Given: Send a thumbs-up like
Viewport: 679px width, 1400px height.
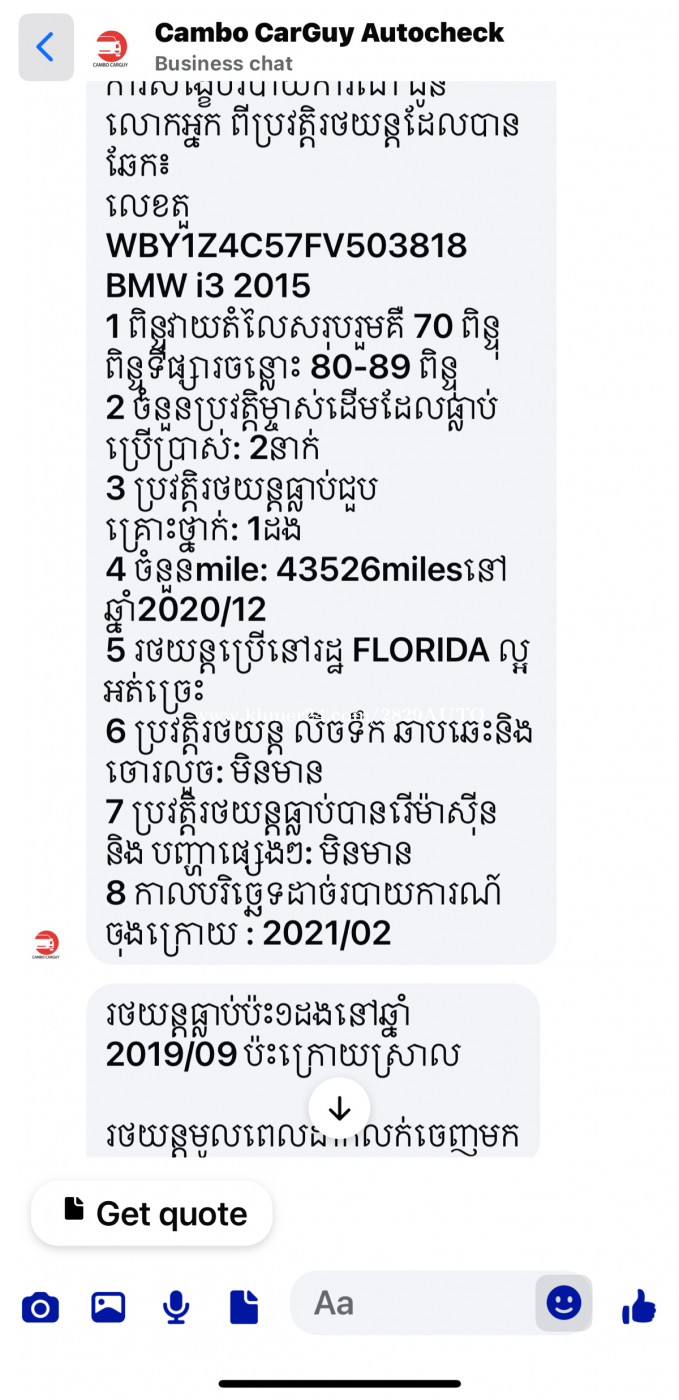Looking at the screenshot, I should coord(638,1305).
